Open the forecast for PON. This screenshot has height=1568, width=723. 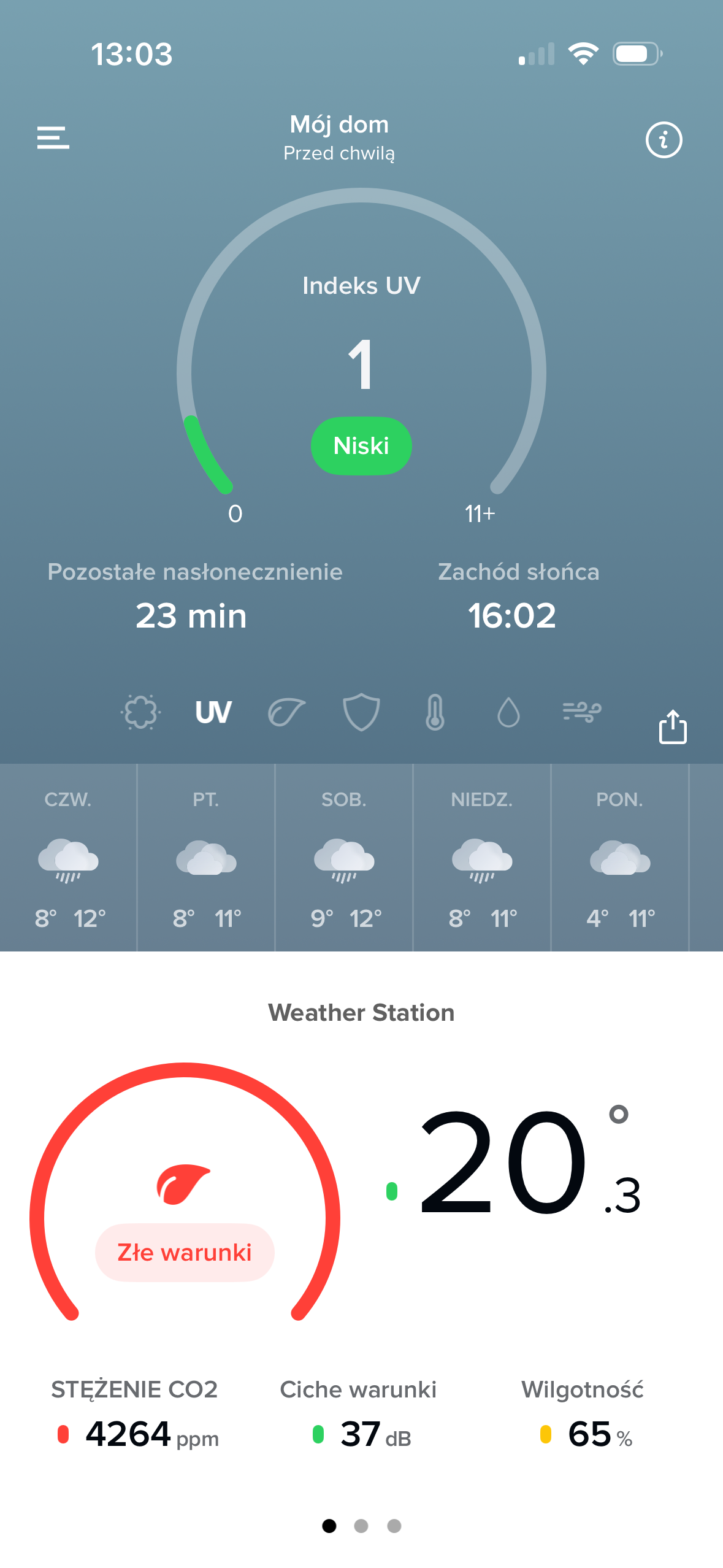pos(620,858)
